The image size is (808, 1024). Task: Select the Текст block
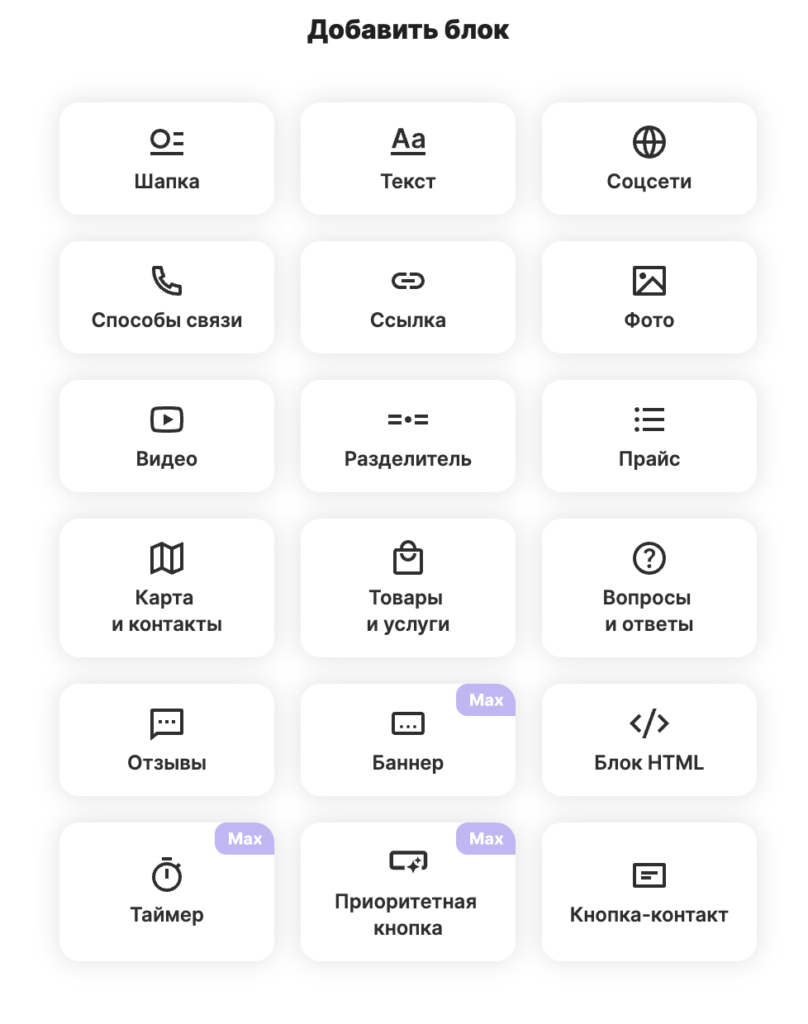tap(408, 159)
